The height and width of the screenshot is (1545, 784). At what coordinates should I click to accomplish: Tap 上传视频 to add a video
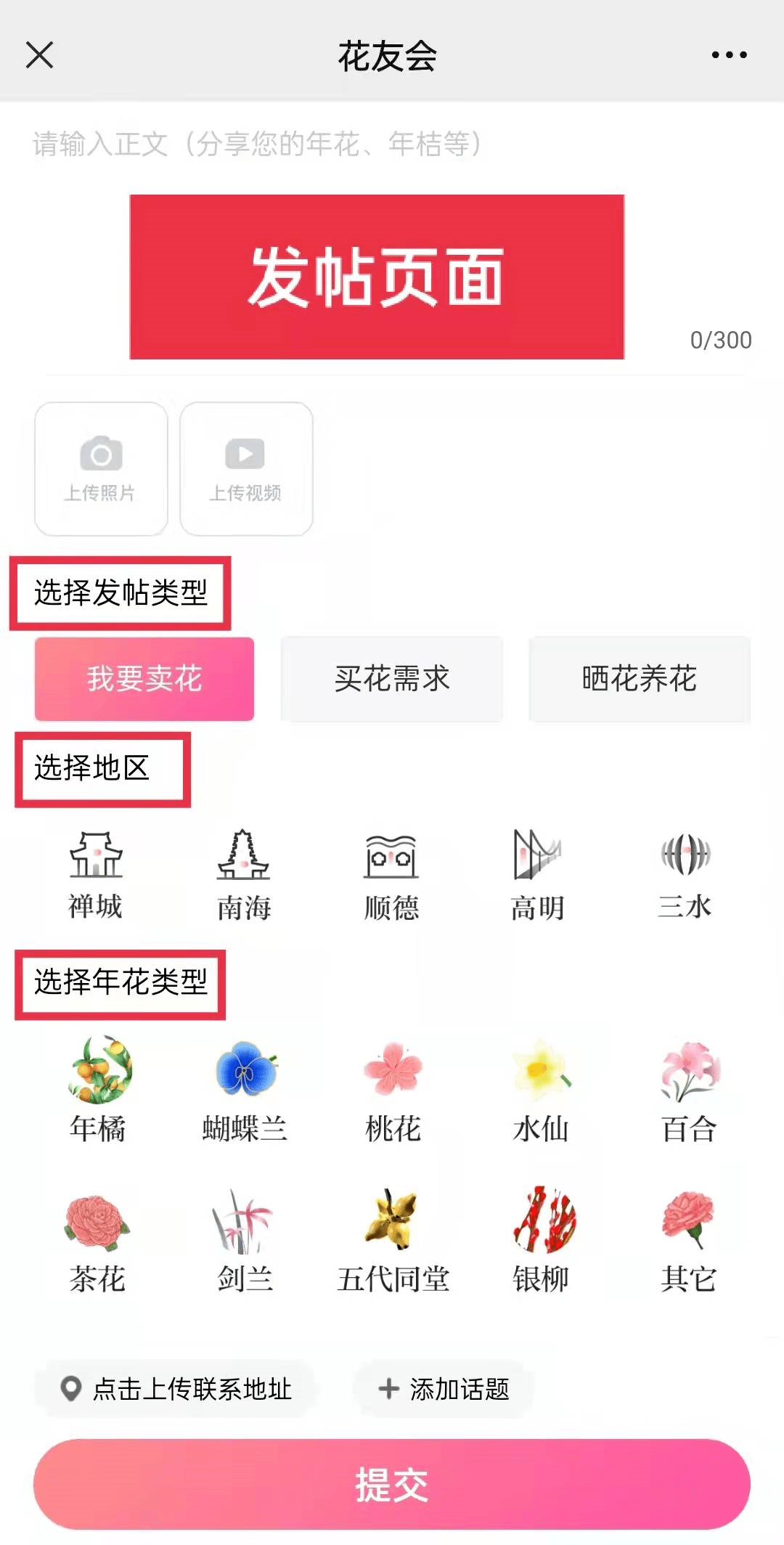(x=246, y=468)
